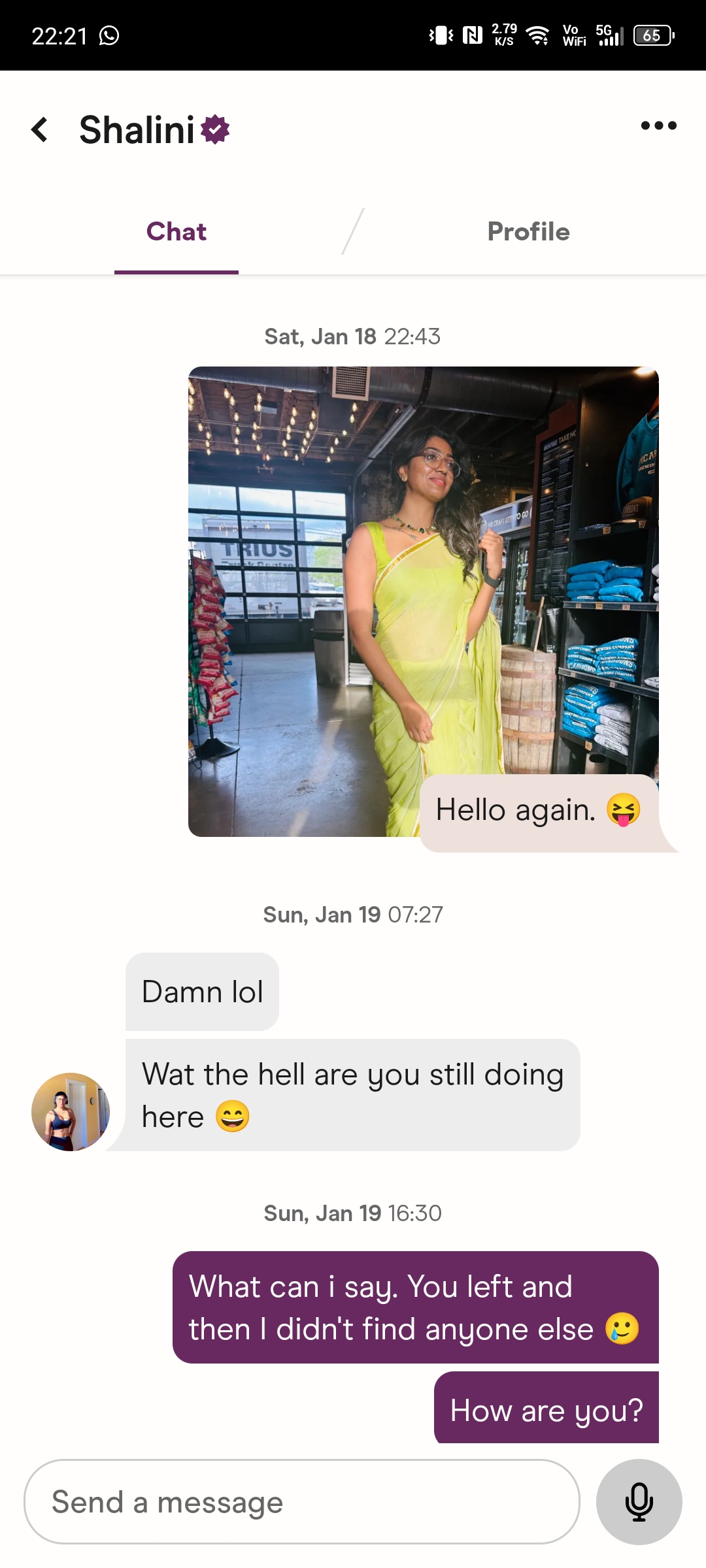
Task: Open Shalini's round avatar beside her message
Action: click(x=71, y=1111)
